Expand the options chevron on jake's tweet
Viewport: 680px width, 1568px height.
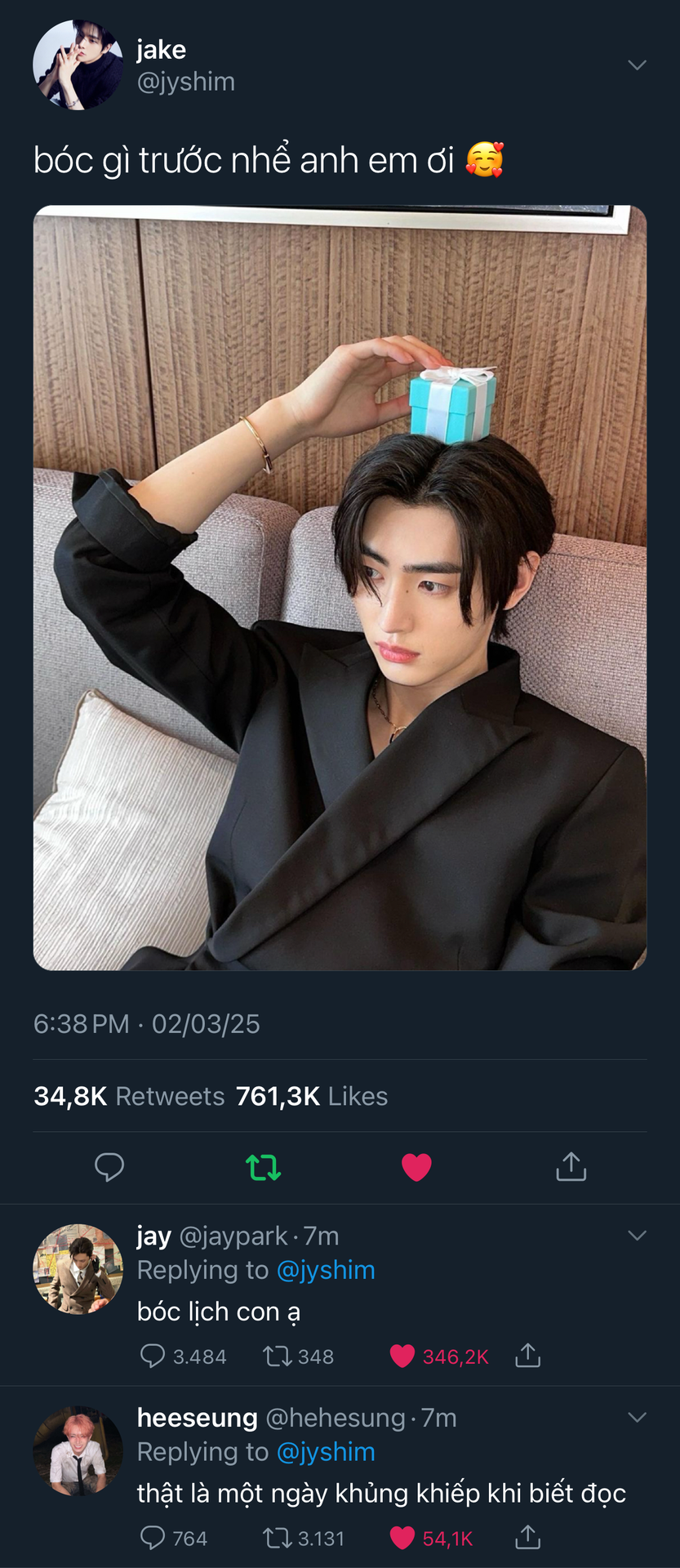(x=637, y=65)
